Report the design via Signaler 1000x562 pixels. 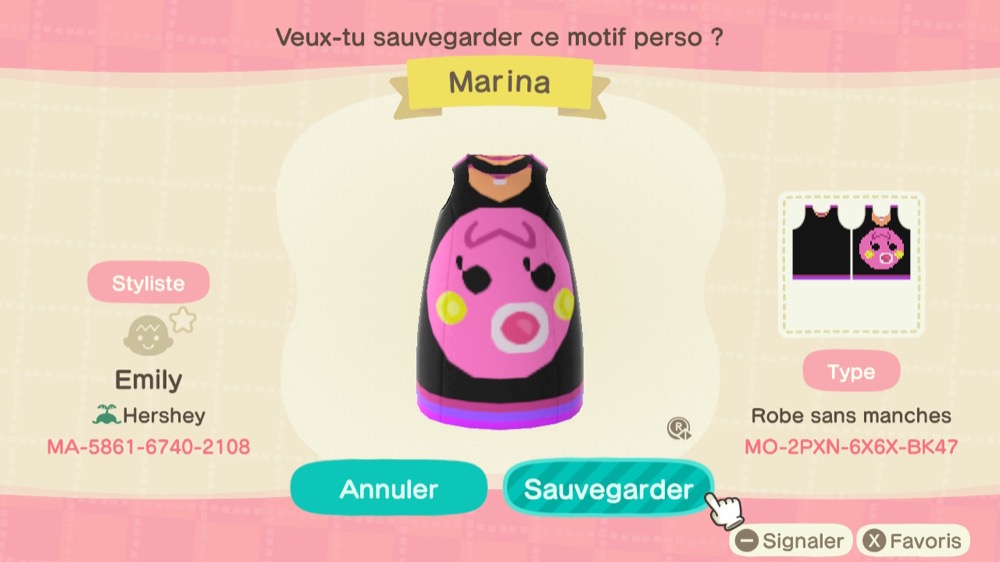point(790,541)
